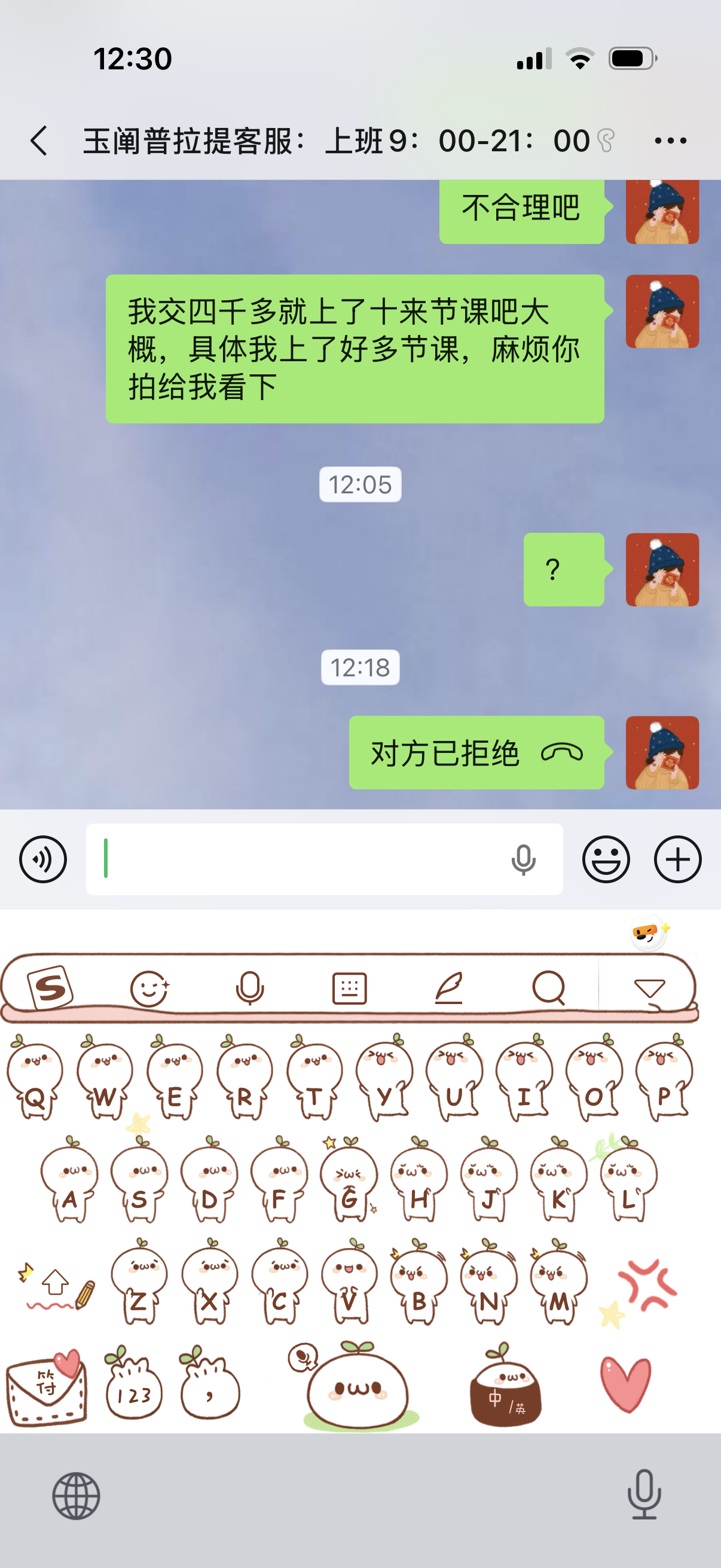Tap the message text field
Viewport: 721px width, 1568px height.
pos(298,859)
